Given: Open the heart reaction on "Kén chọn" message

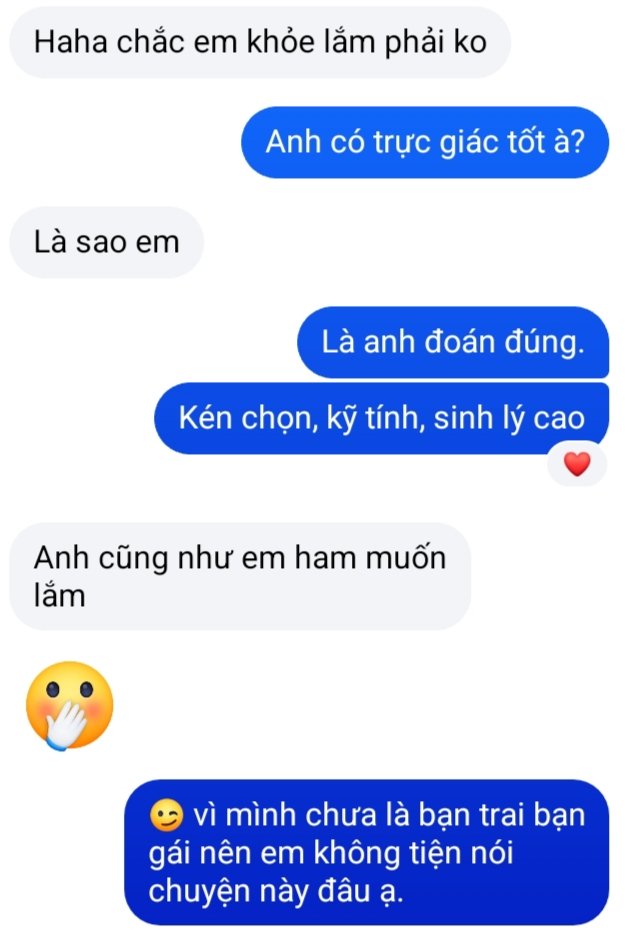Looking at the screenshot, I should pyautogui.click(x=577, y=464).
